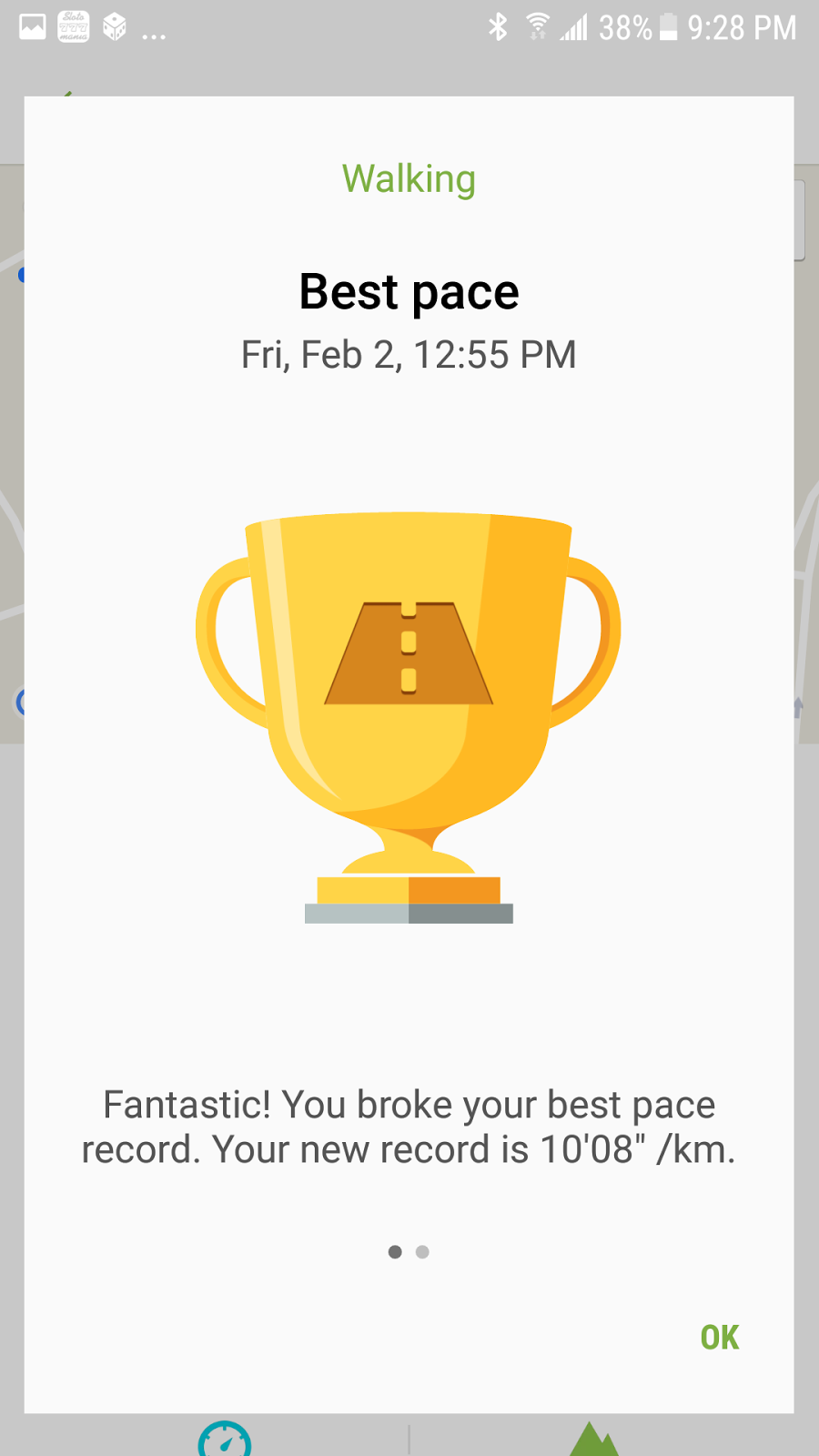819x1456 pixels.
Task: Go to the second page indicator dot
Action: coord(422,1252)
